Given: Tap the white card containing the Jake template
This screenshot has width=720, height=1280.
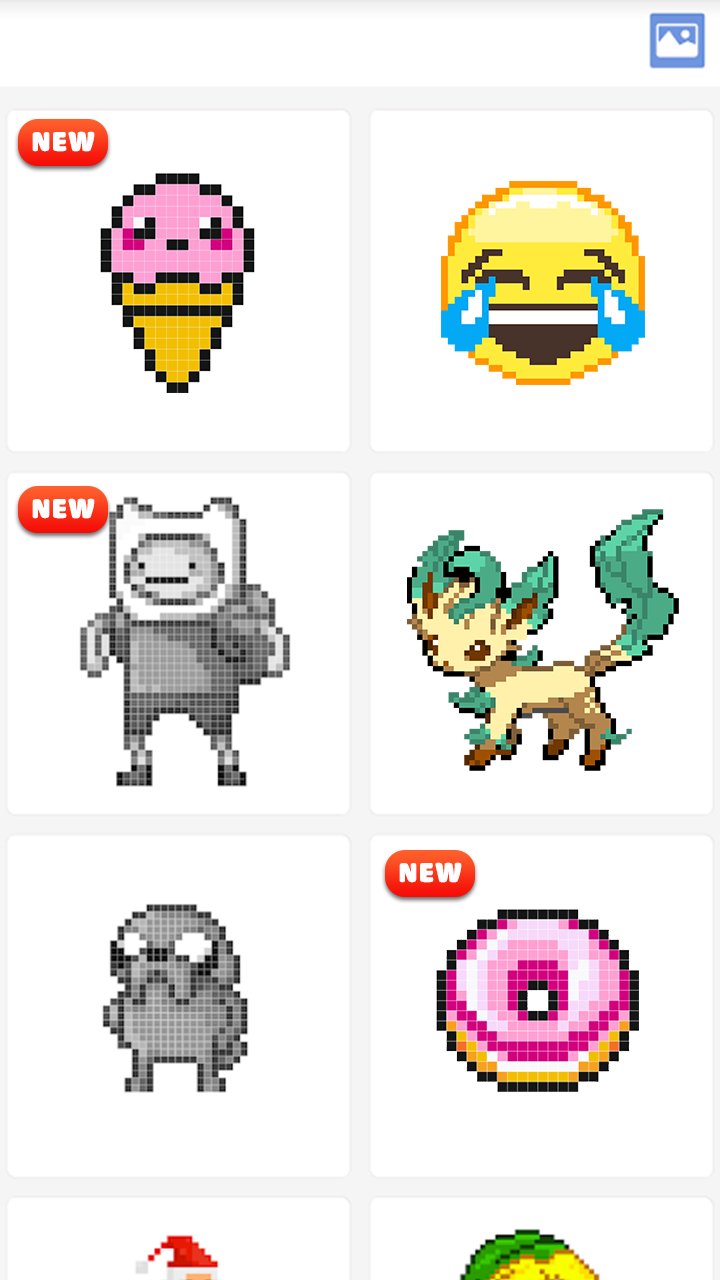Looking at the screenshot, I should click(x=178, y=1005).
